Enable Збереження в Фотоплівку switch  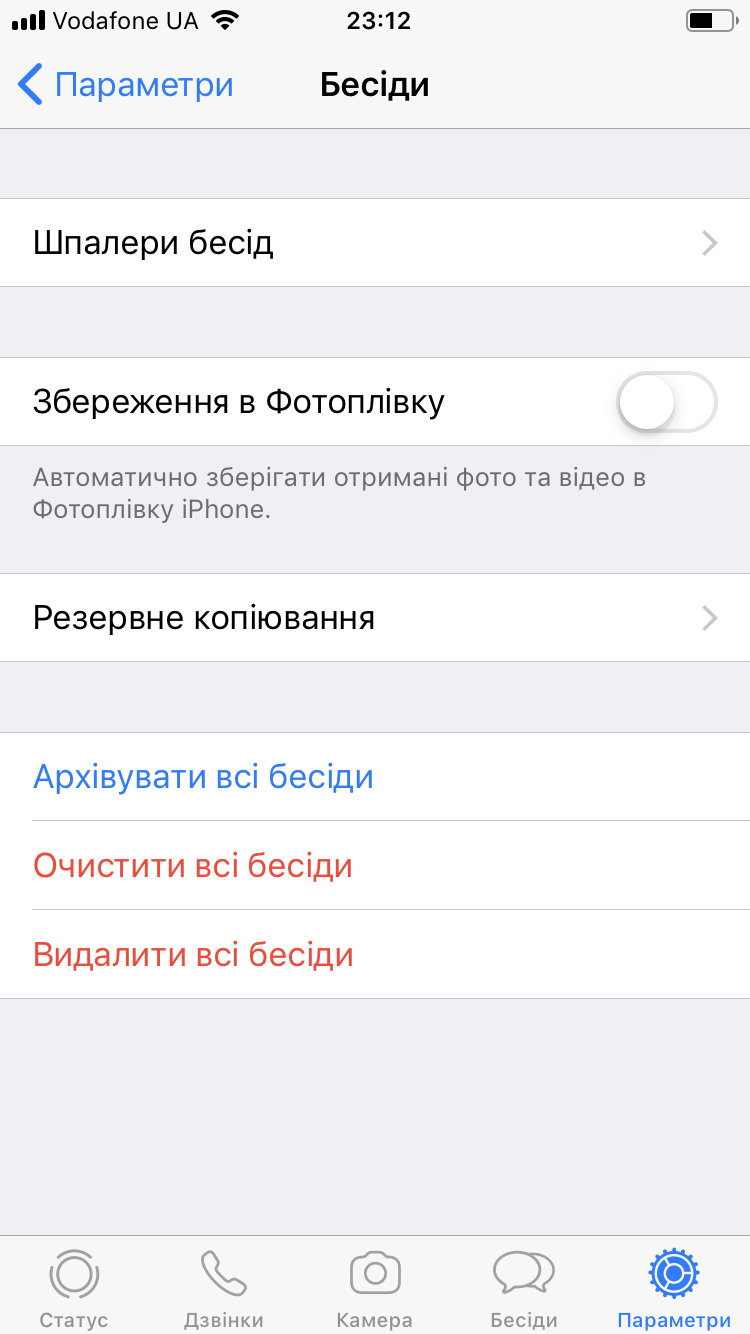click(x=666, y=402)
